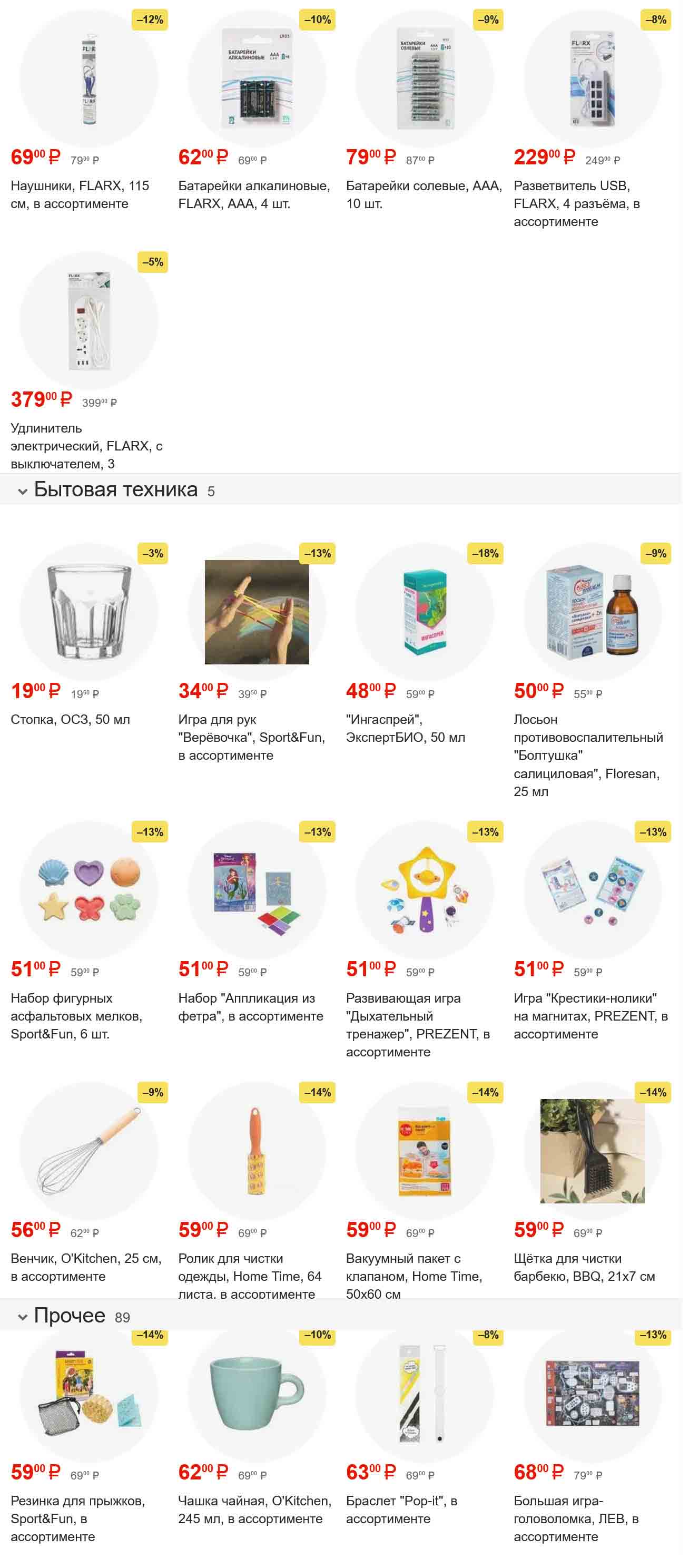Screen dimensions: 689x1568
Task: Open the Дыхательный тренажер game card
Action: click(x=424, y=890)
